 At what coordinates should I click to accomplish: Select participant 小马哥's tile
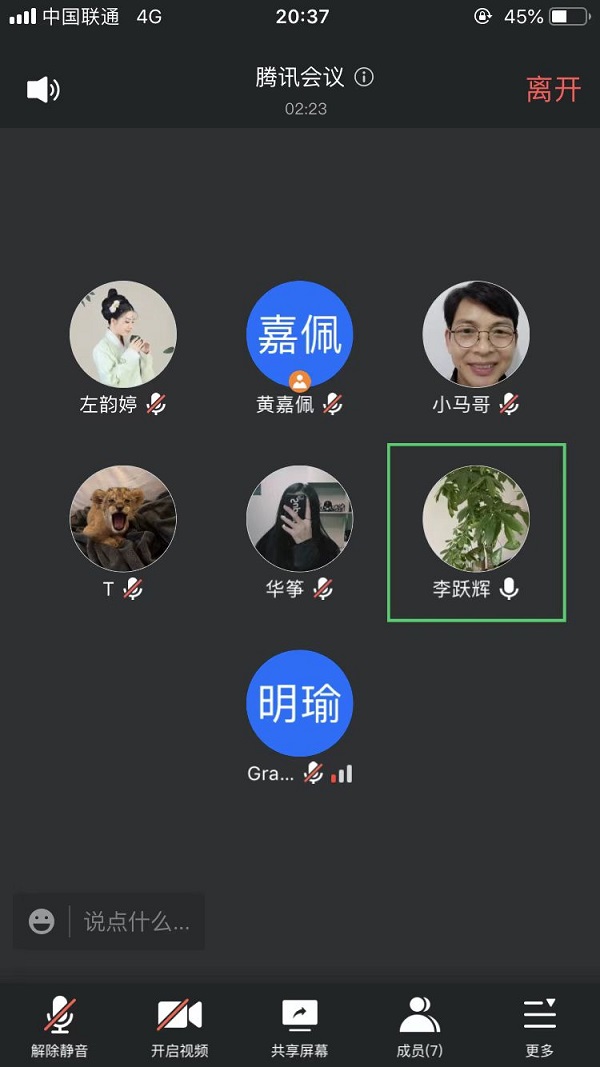tap(476, 334)
